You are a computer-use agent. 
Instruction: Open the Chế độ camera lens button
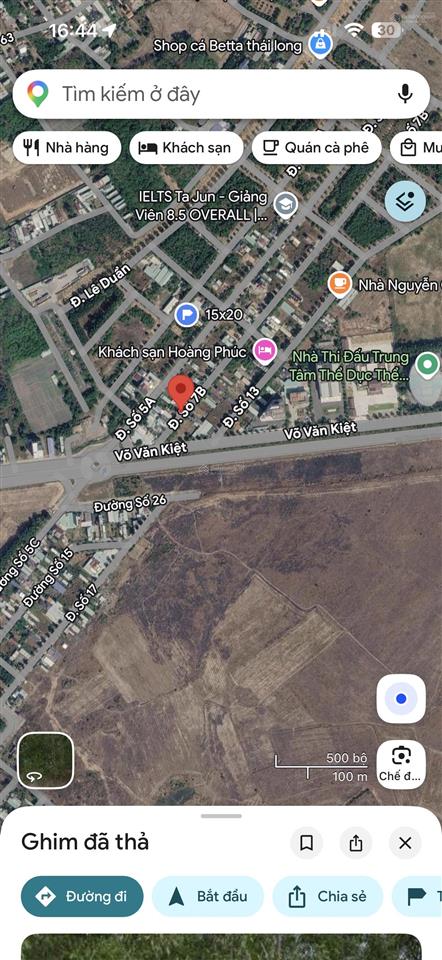tap(401, 764)
